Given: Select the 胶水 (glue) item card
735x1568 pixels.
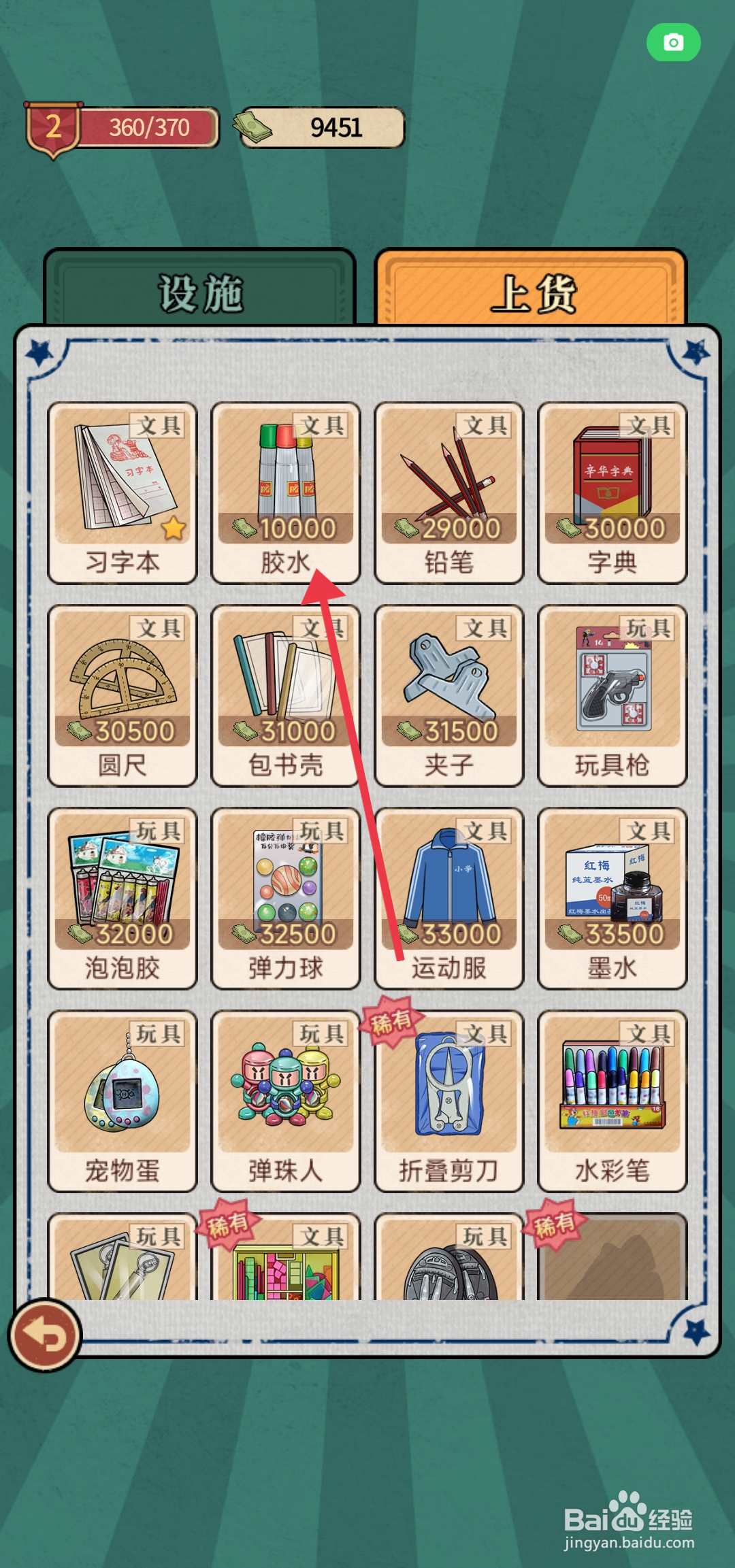Looking at the screenshot, I should pyautogui.click(x=286, y=490).
